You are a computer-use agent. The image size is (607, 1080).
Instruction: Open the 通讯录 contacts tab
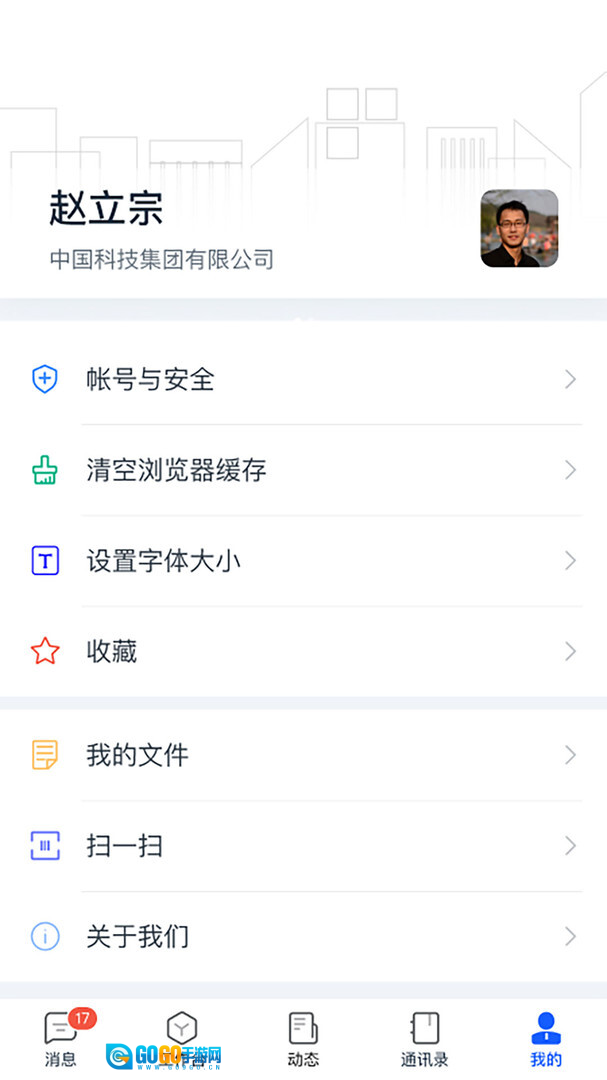point(425,1039)
